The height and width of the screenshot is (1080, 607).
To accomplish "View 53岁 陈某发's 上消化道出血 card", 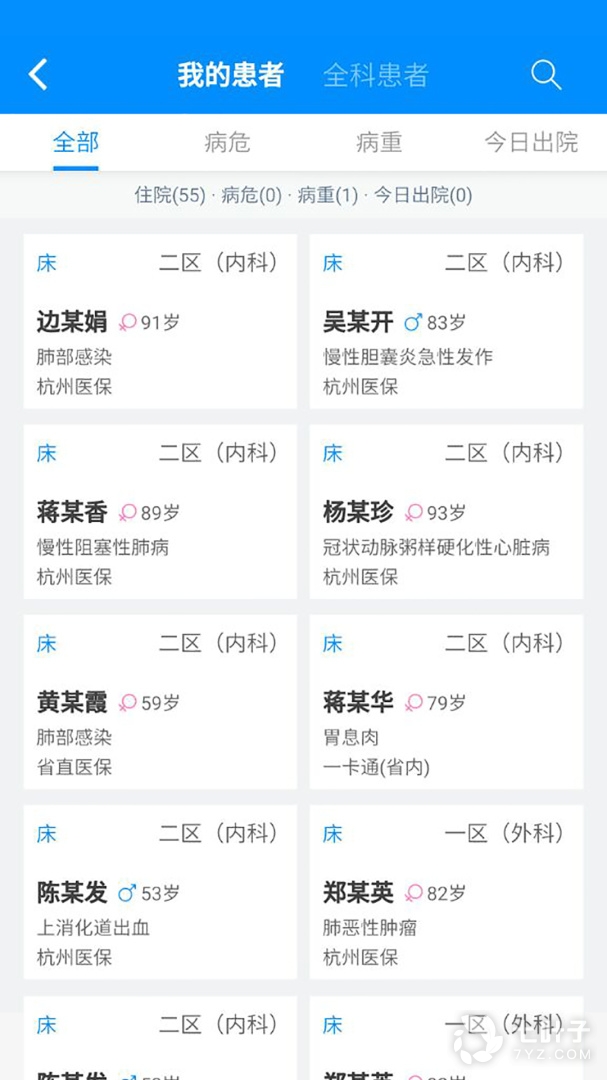I will [160, 892].
